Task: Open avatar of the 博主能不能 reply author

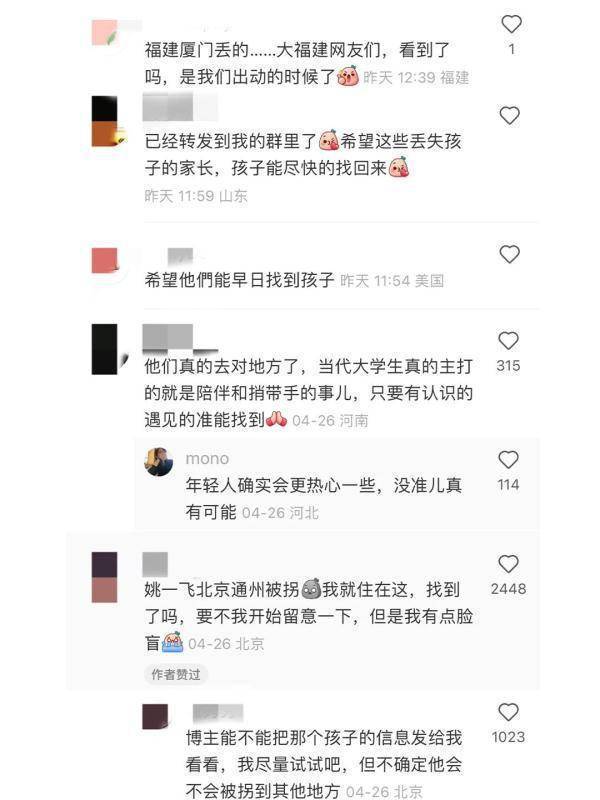Action: pos(155,716)
